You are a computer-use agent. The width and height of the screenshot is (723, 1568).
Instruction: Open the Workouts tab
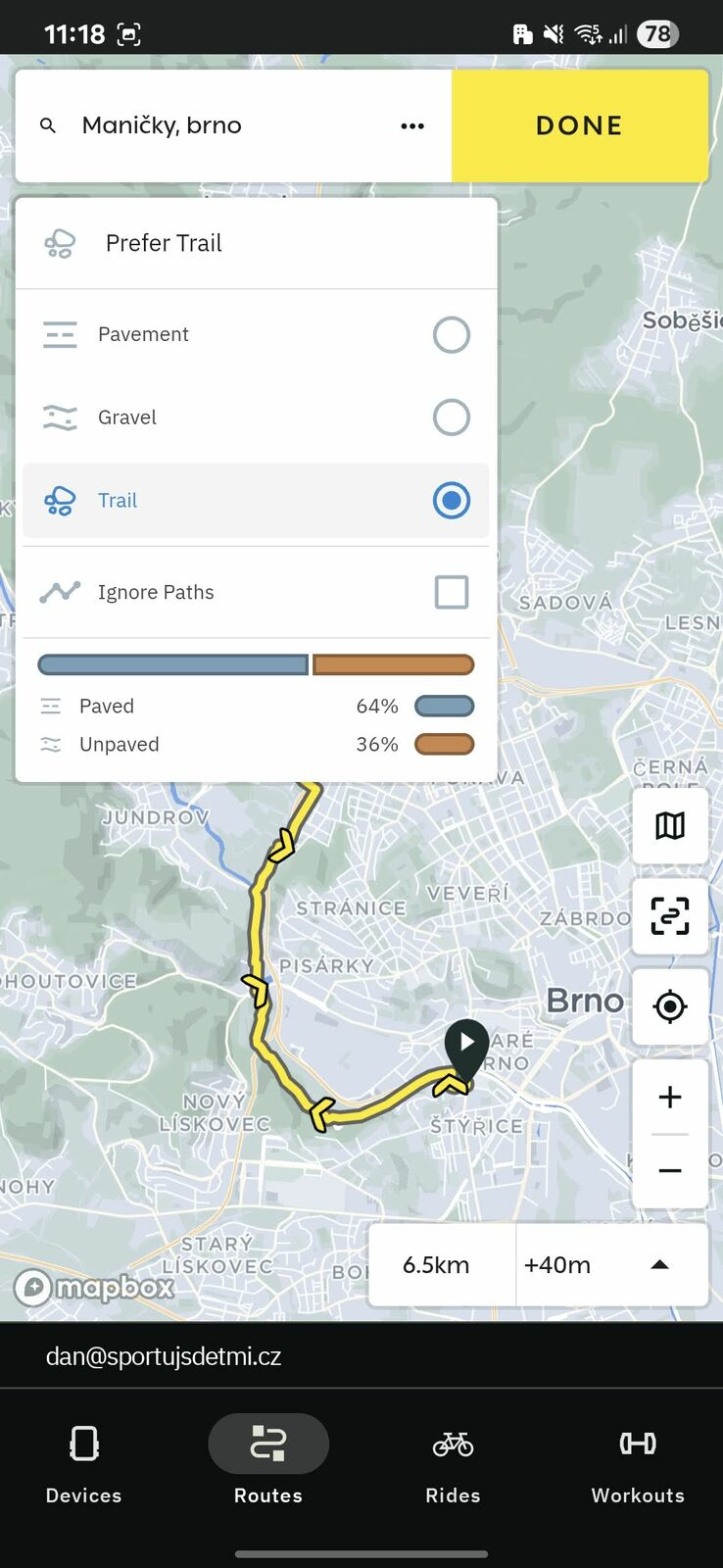pos(638,1460)
